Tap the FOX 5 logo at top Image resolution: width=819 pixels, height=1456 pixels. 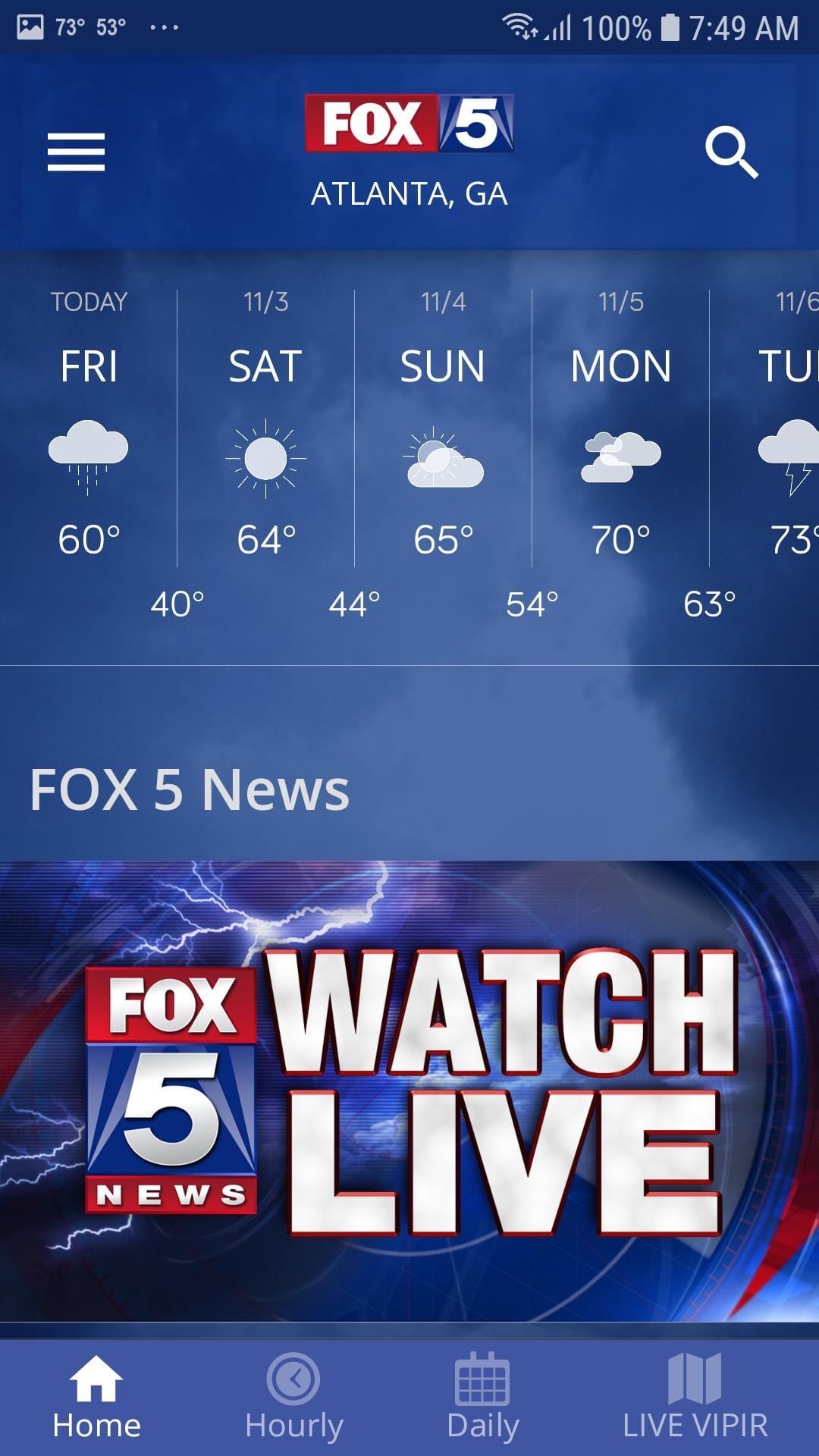(x=409, y=124)
